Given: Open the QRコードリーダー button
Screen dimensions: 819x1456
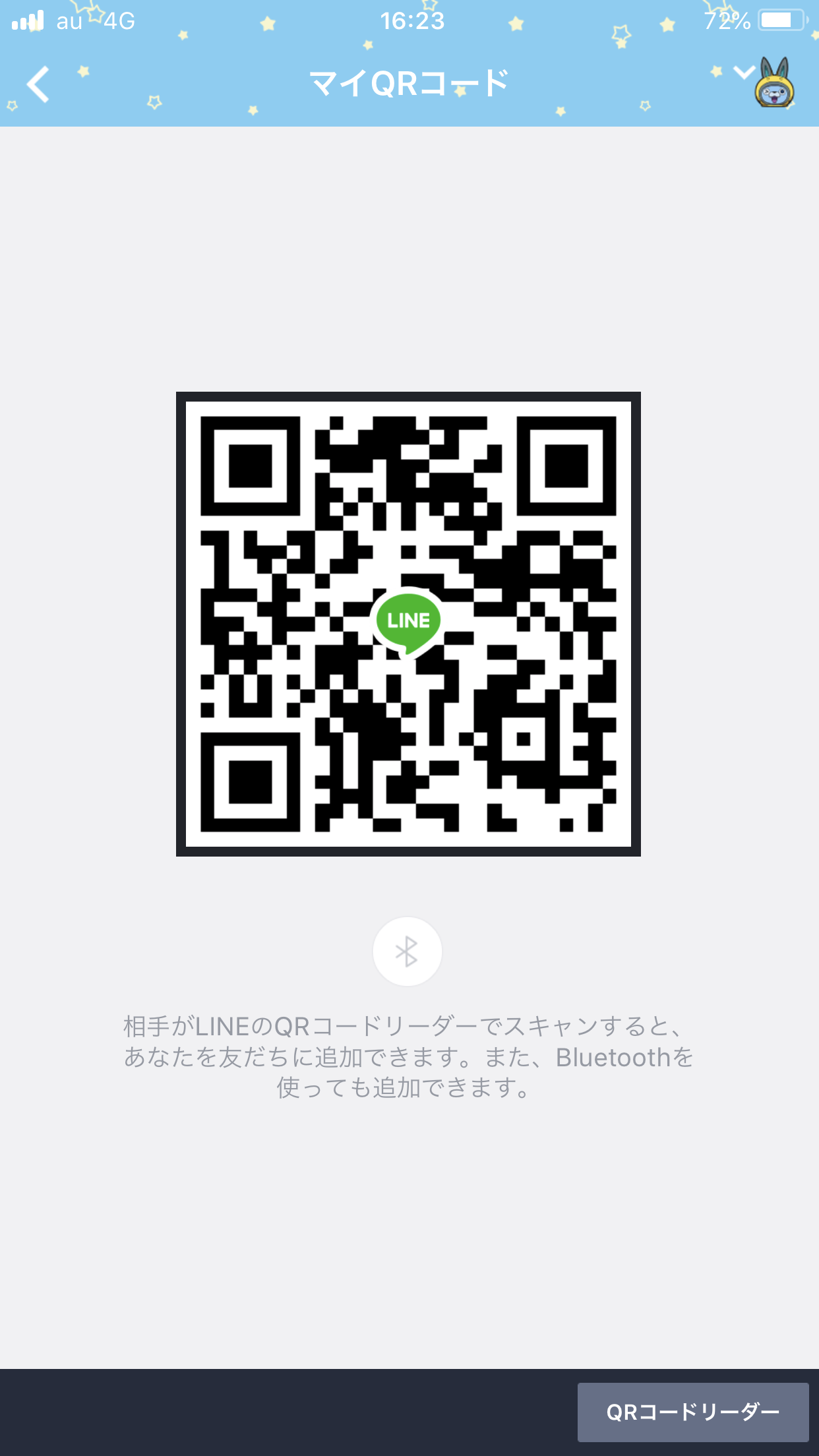Looking at the screenshot, I should pos(692,1412).
